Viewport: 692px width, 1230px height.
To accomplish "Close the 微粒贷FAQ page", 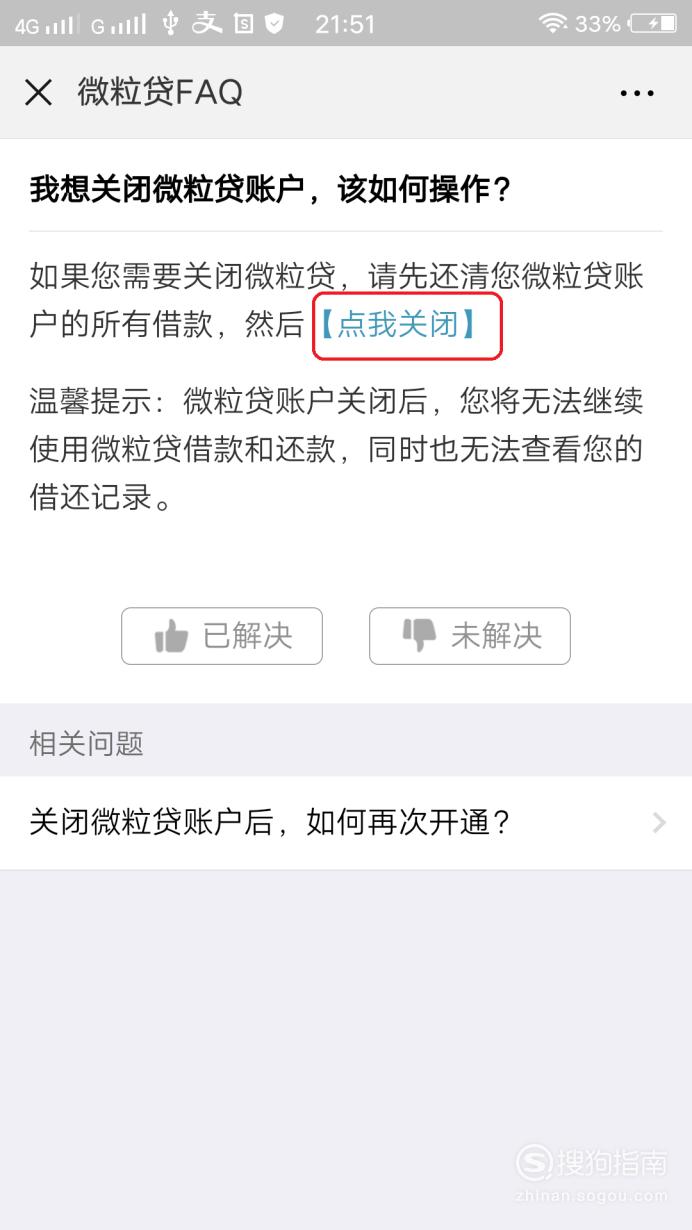I will coord(38,93).
